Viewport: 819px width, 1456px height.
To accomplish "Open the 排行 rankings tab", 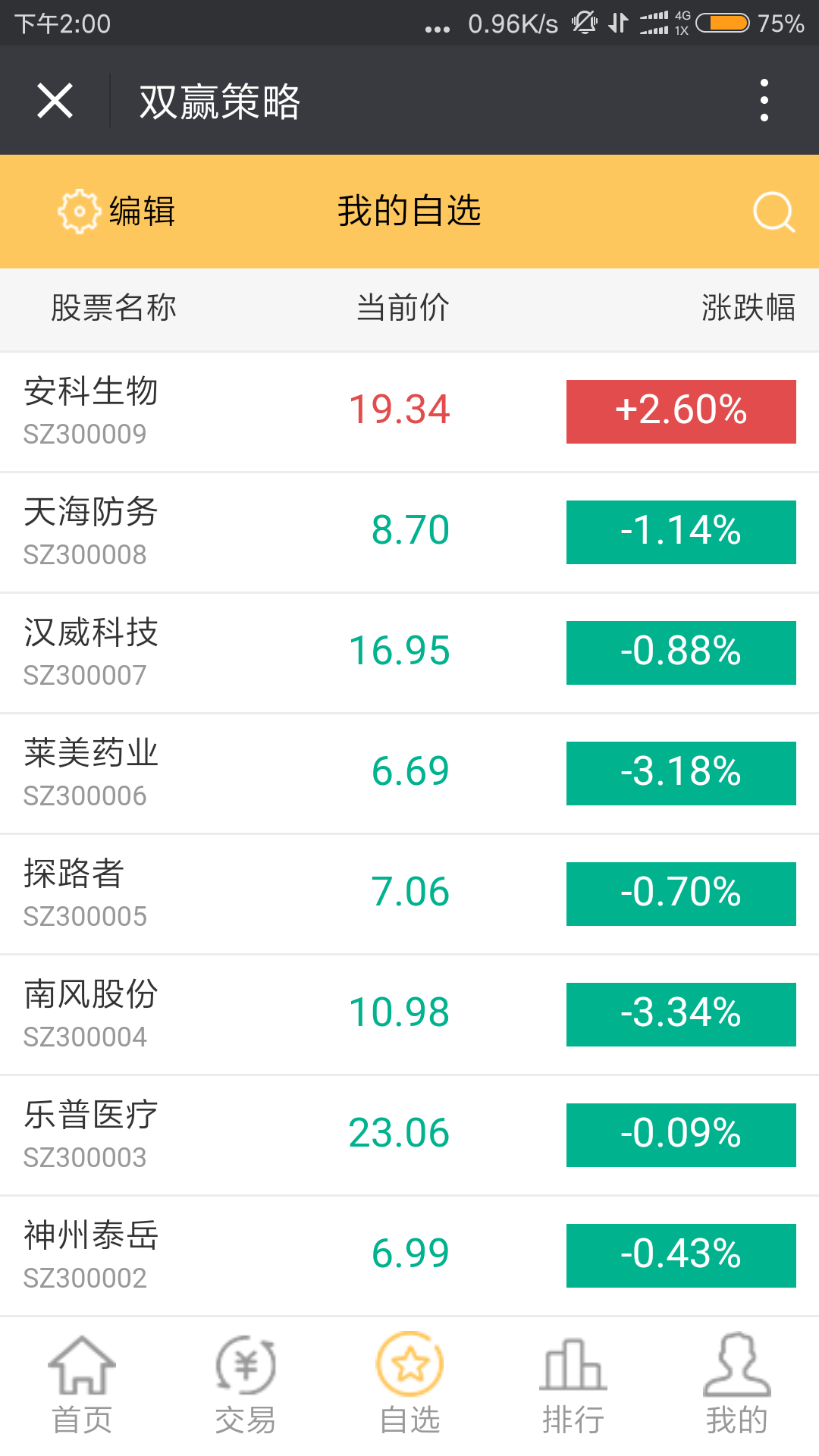I will click(573, 1385).
